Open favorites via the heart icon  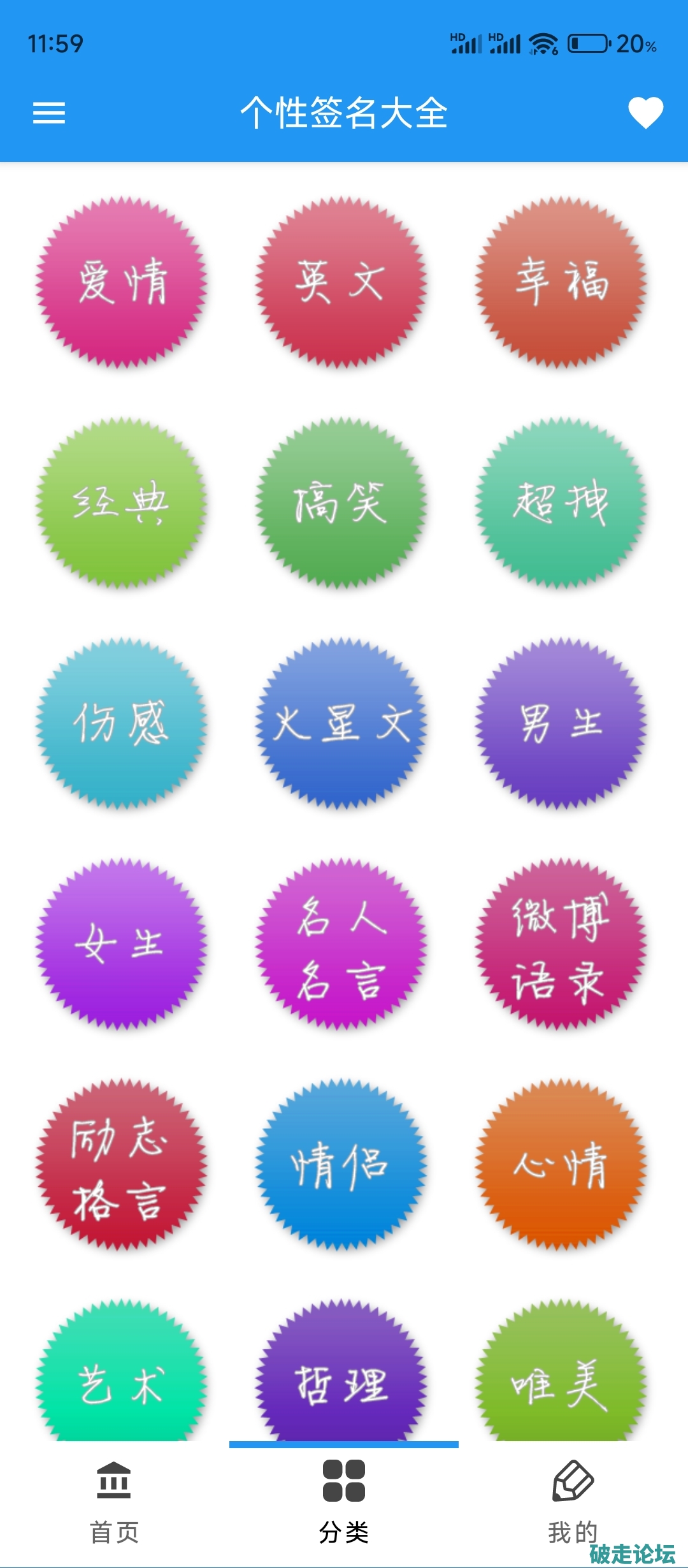[645, 113]
